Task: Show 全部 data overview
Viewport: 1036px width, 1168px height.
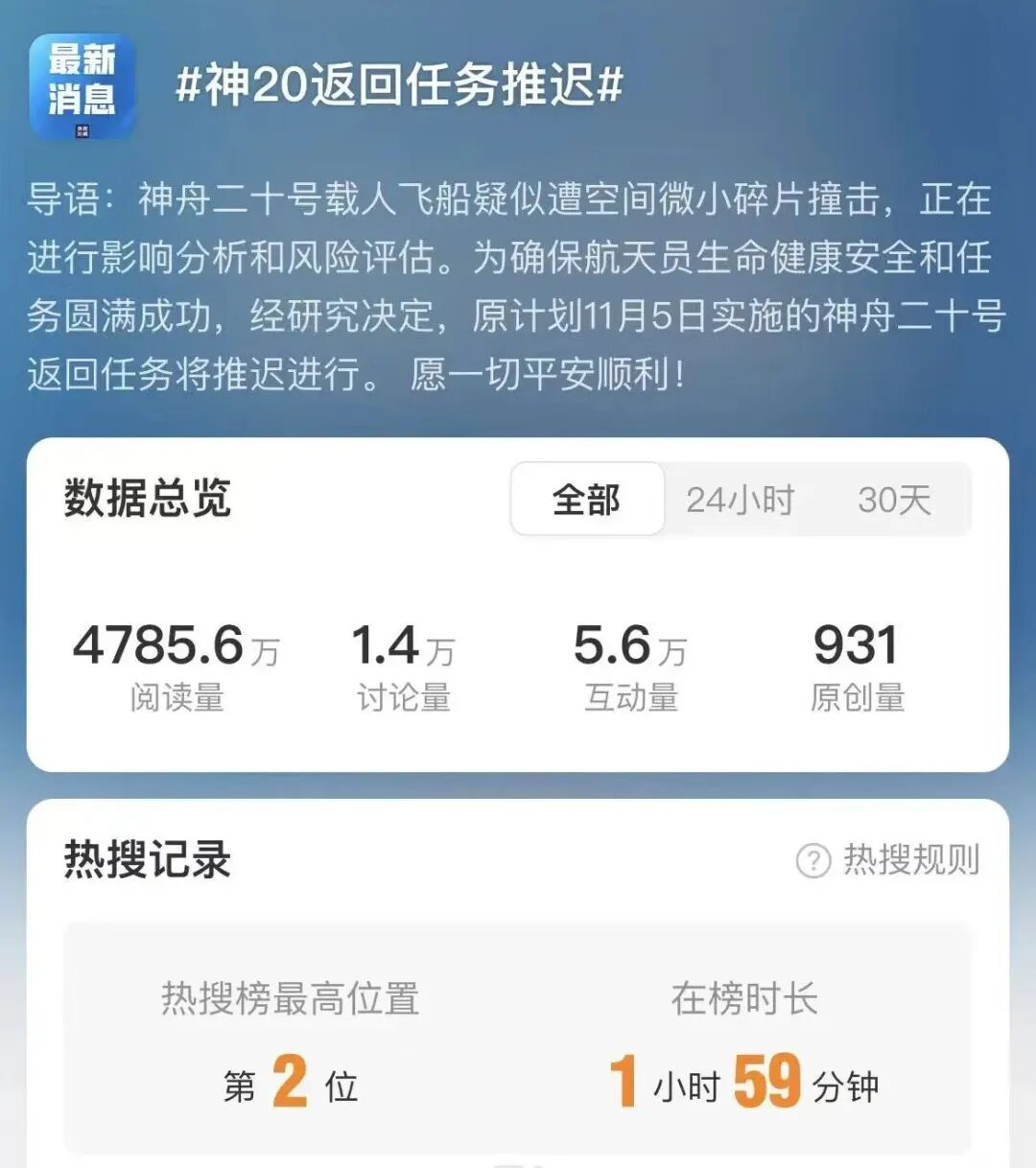Action: click(x=587, y=500)
